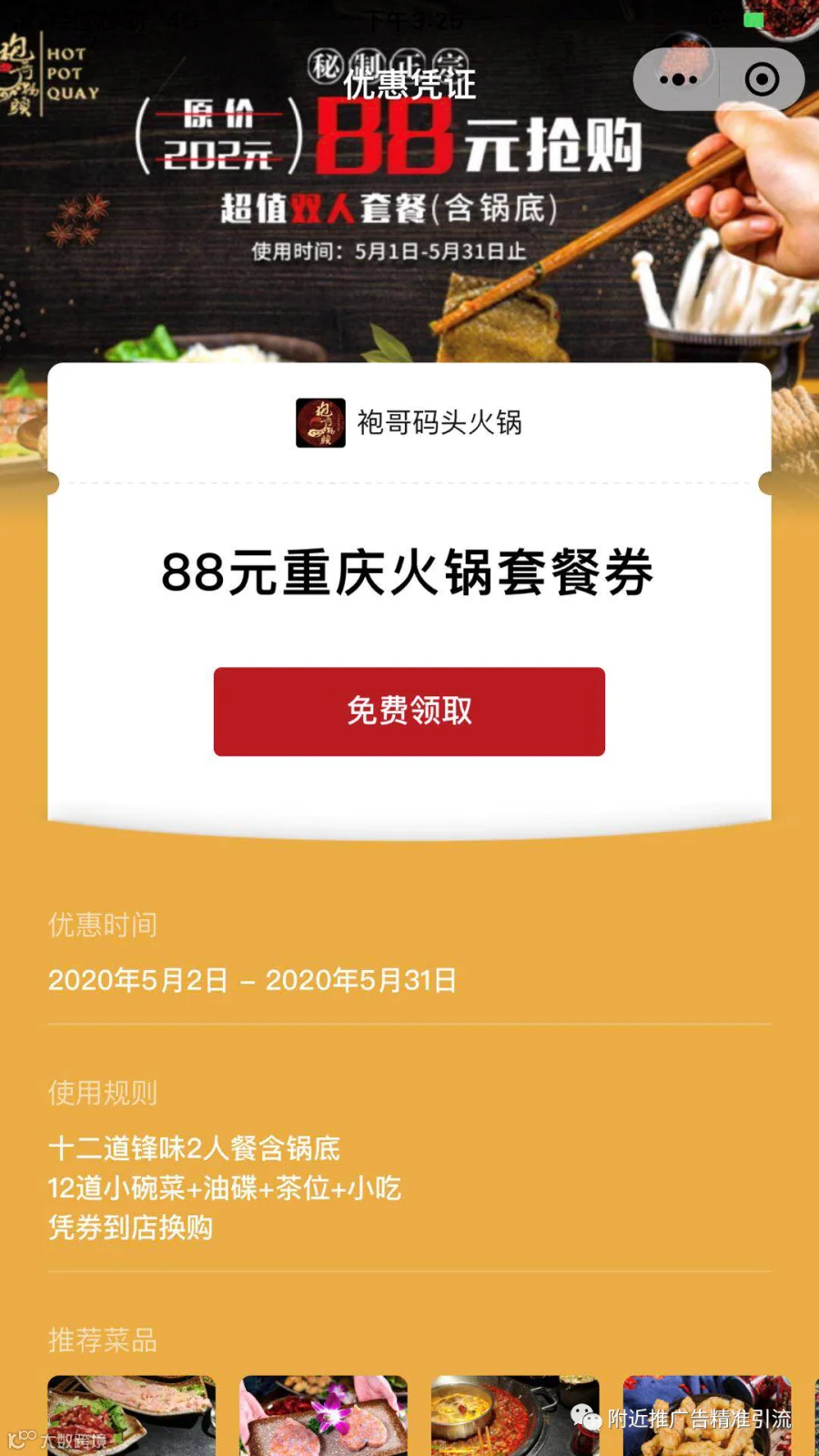This screenshot has width=819, height=1456.
Task: Open the third recommended dish photo
Action: point(515,1415)
